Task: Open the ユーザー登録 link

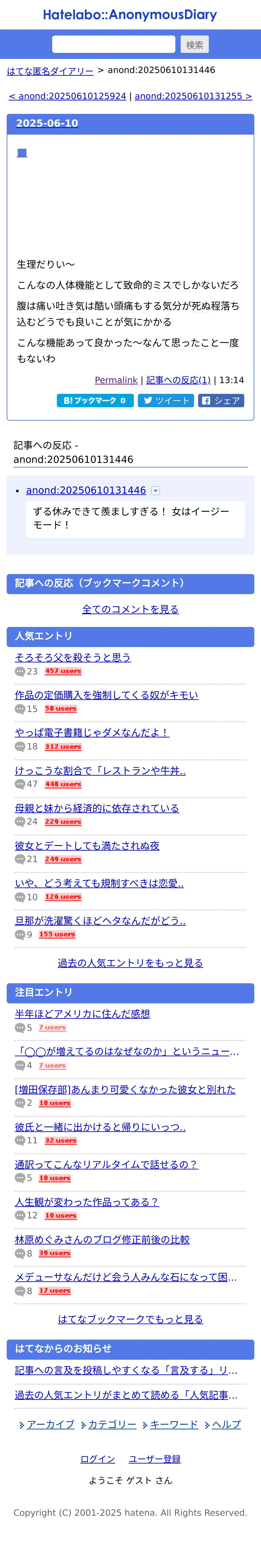Action: 155,1459
